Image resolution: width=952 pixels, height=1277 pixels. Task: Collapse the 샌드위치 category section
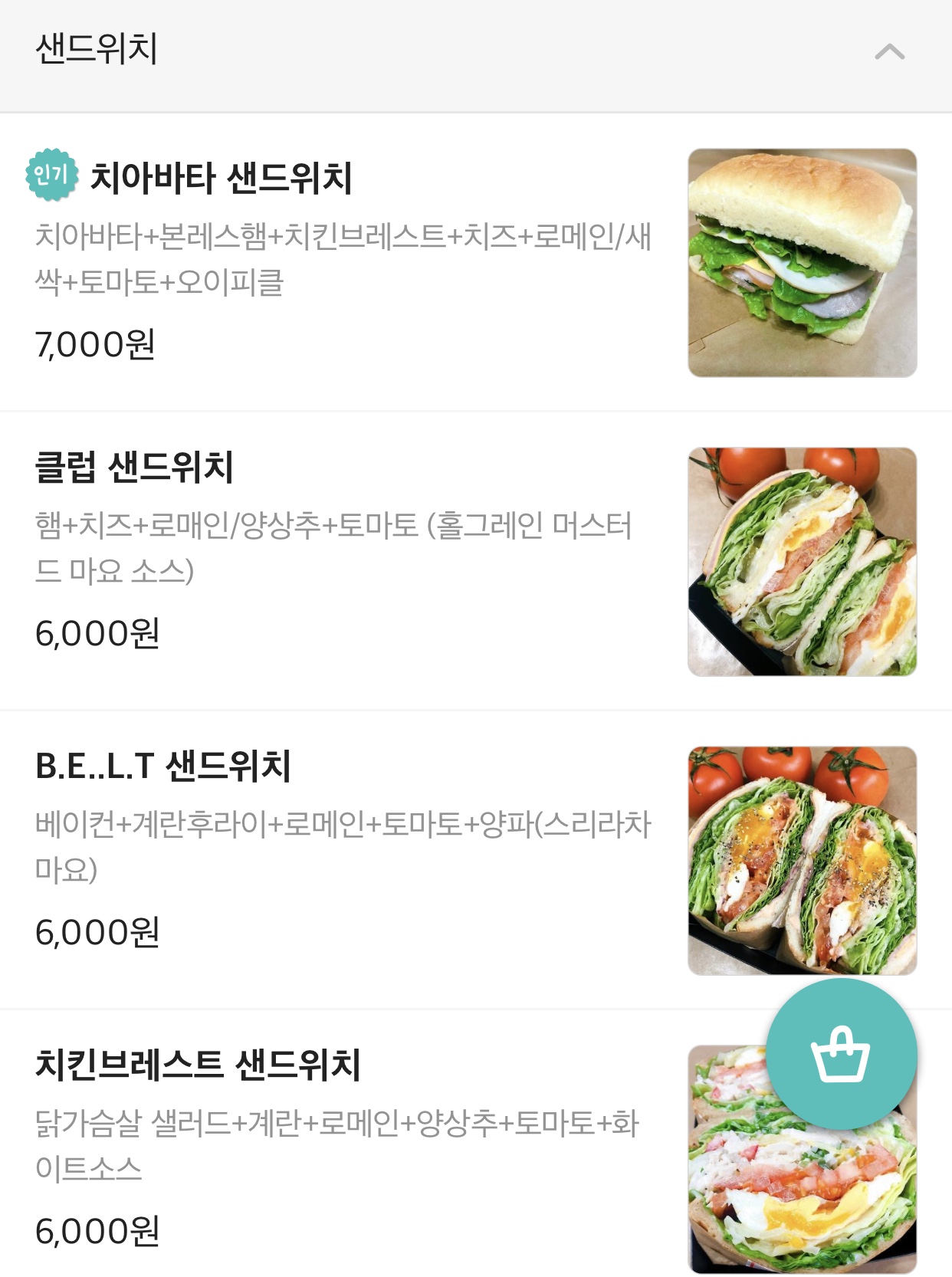coord(889,52)
